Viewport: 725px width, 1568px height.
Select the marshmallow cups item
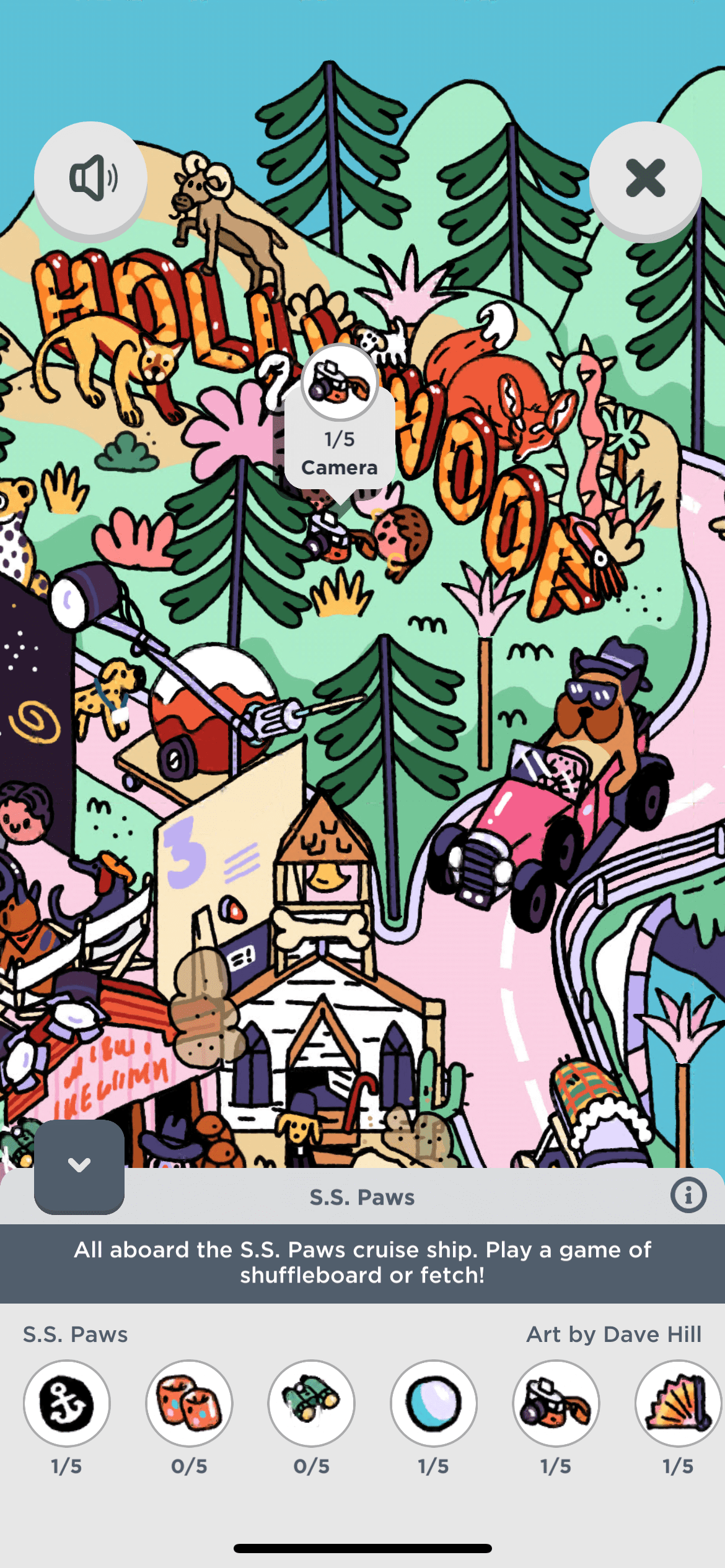[189, 1403]
